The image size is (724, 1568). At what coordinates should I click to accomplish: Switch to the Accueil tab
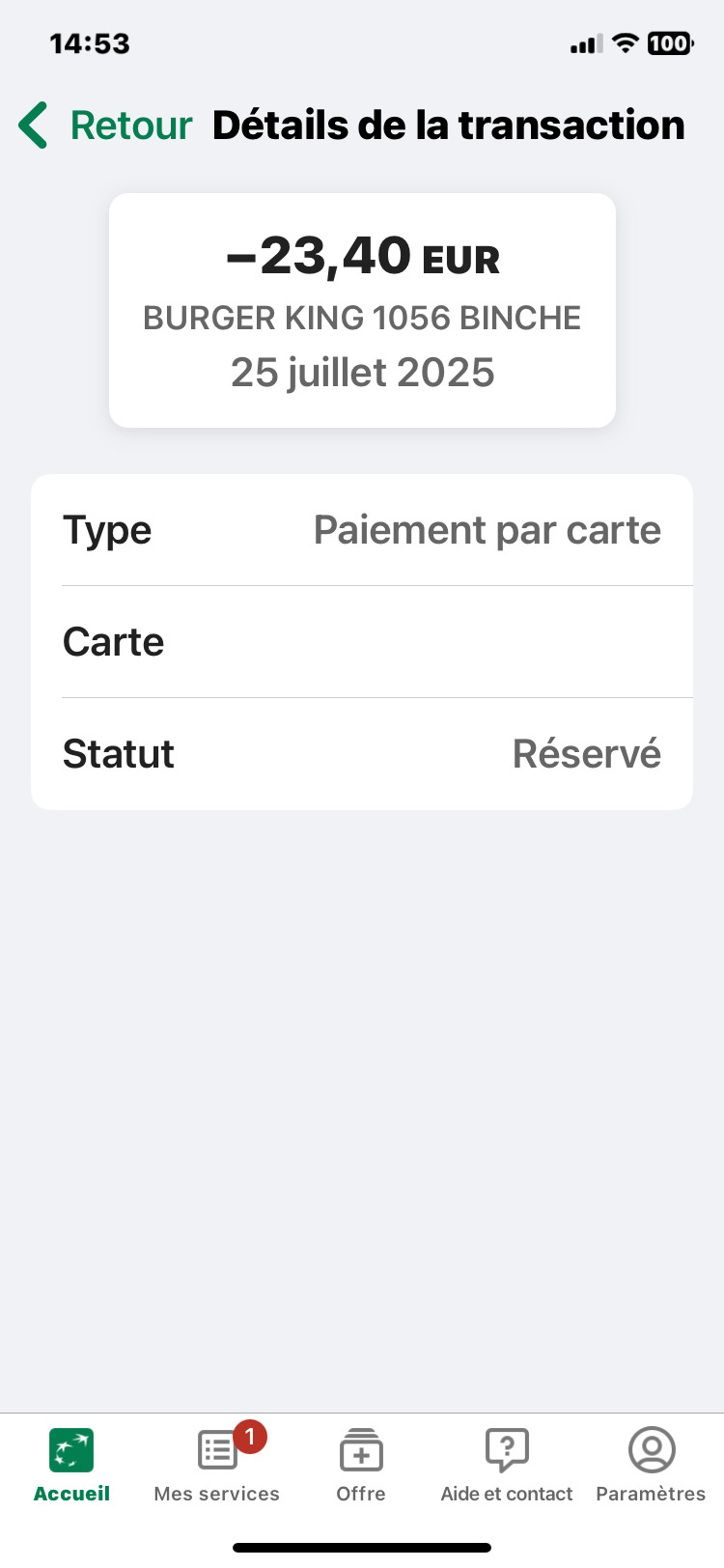click(71, 1465)
